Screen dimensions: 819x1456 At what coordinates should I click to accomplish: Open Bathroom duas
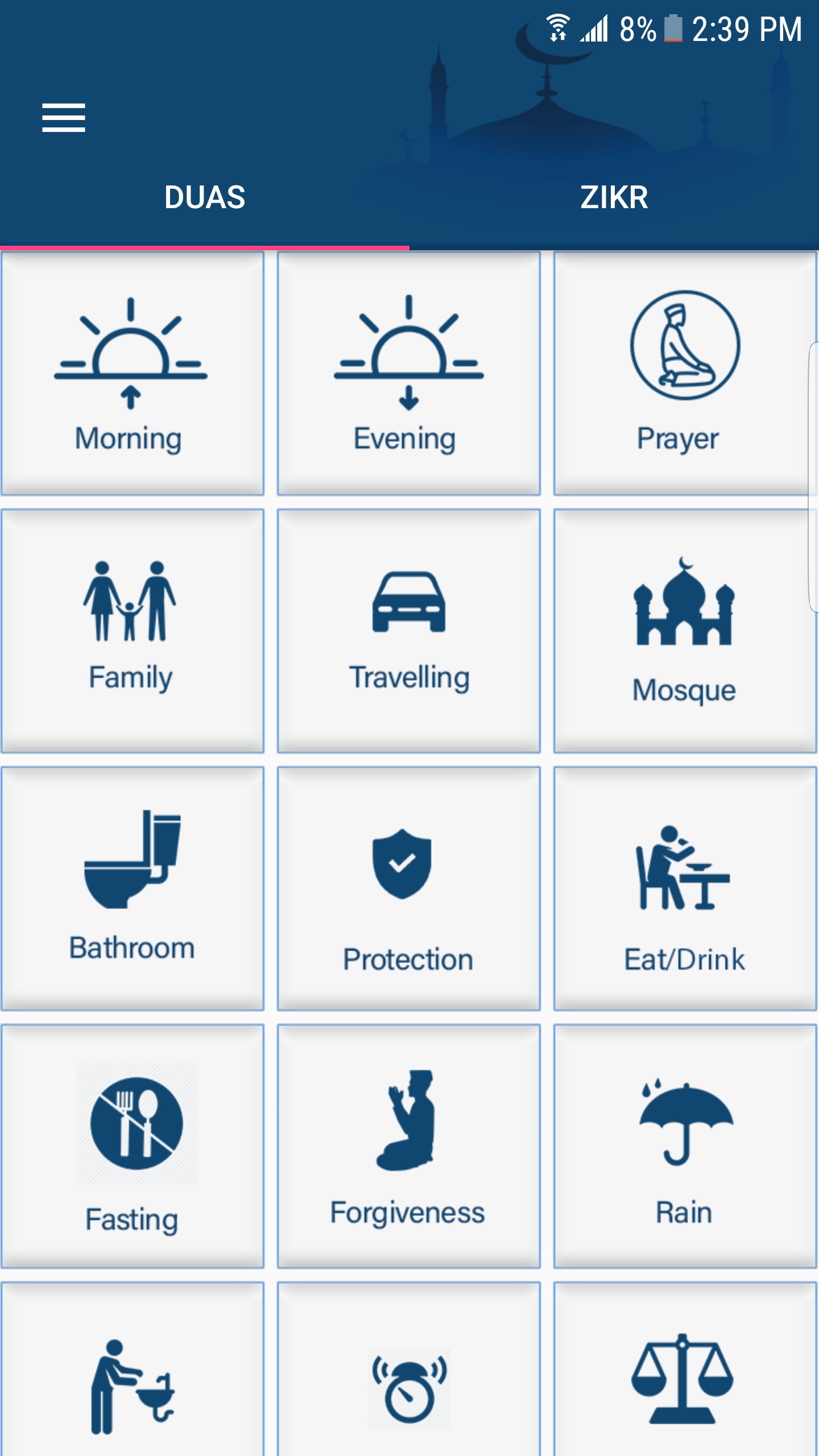pyautogui.click(x=132, y=888)
